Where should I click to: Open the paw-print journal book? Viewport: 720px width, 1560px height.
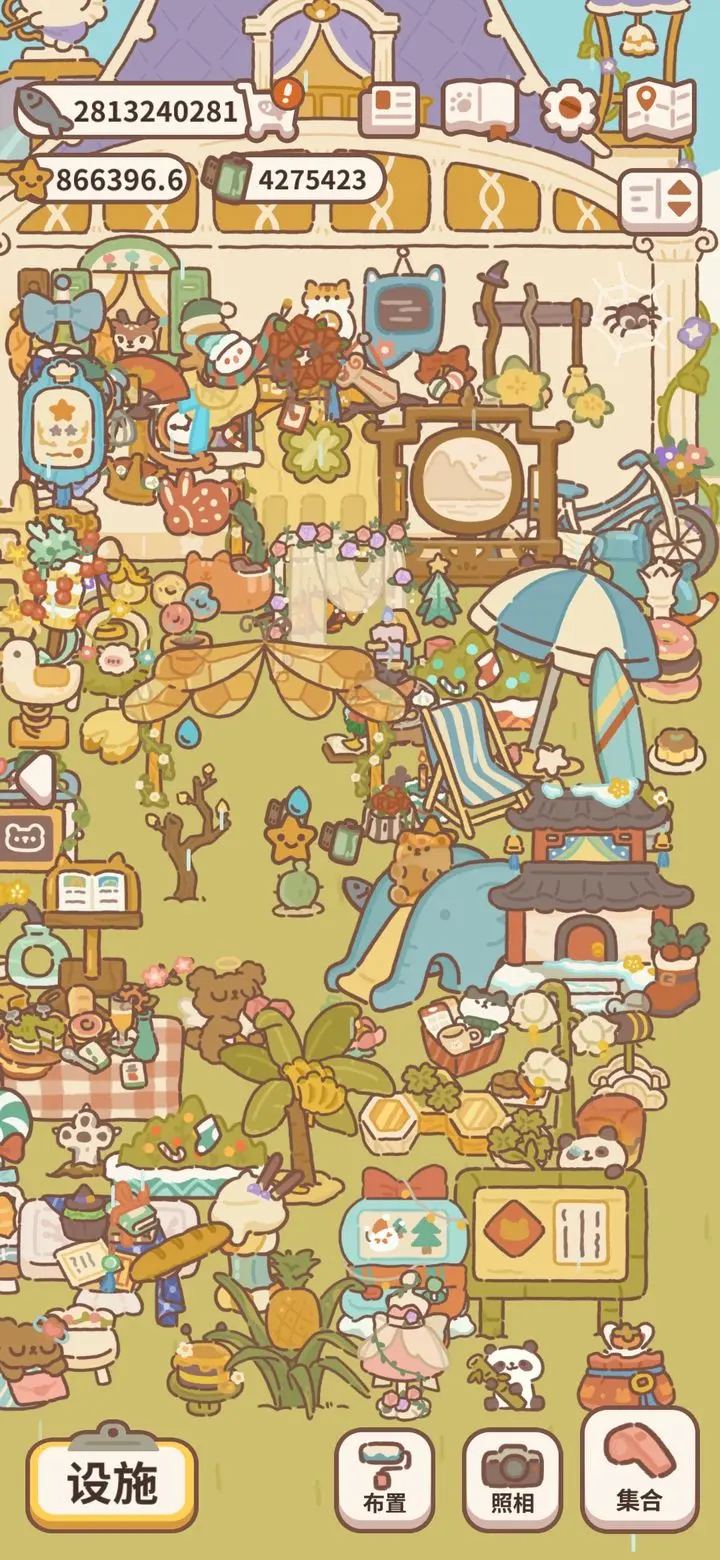coord(478,108)
